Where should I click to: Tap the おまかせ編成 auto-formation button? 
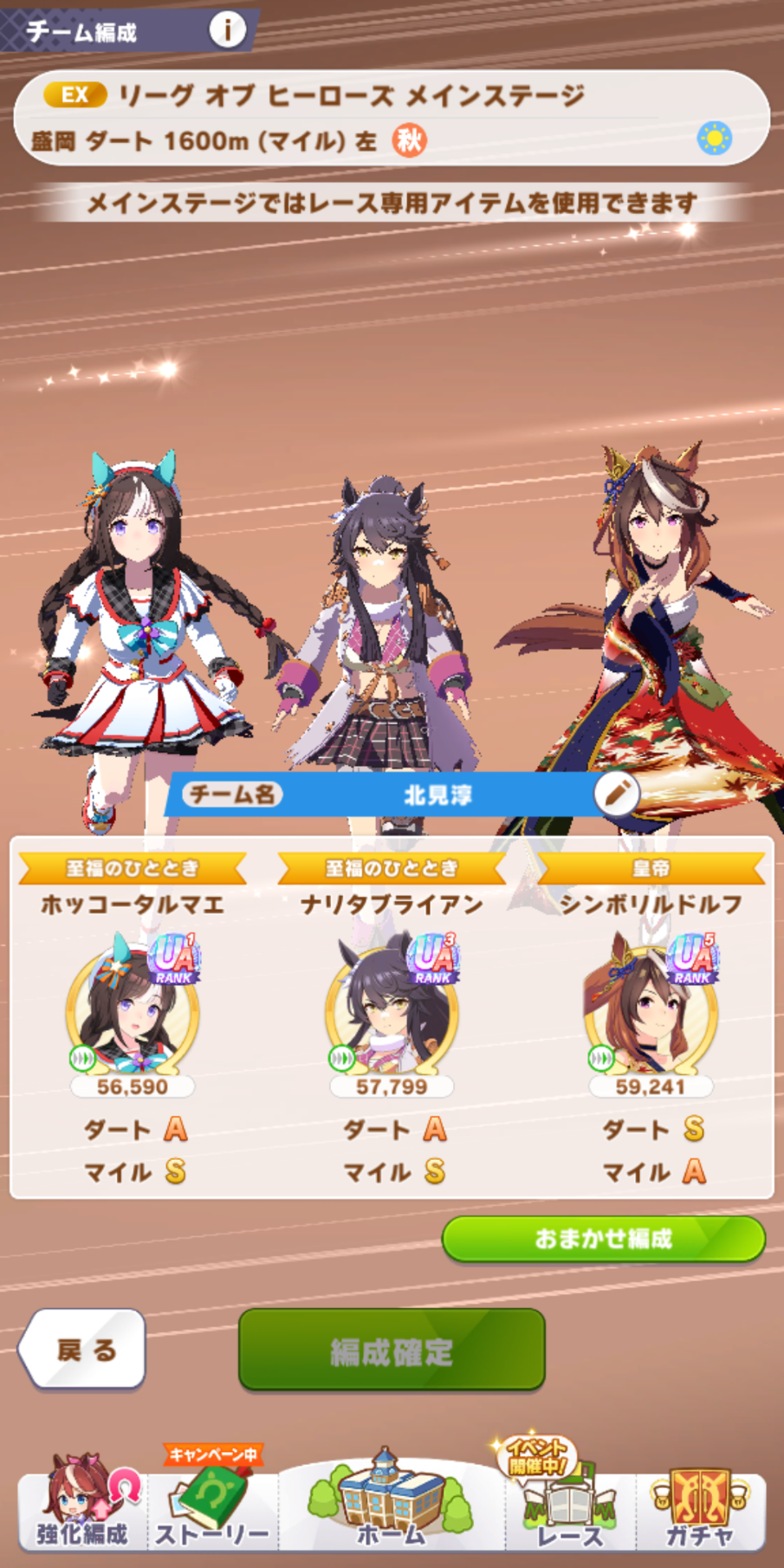pyautogui.click(x=603, y=1239)
